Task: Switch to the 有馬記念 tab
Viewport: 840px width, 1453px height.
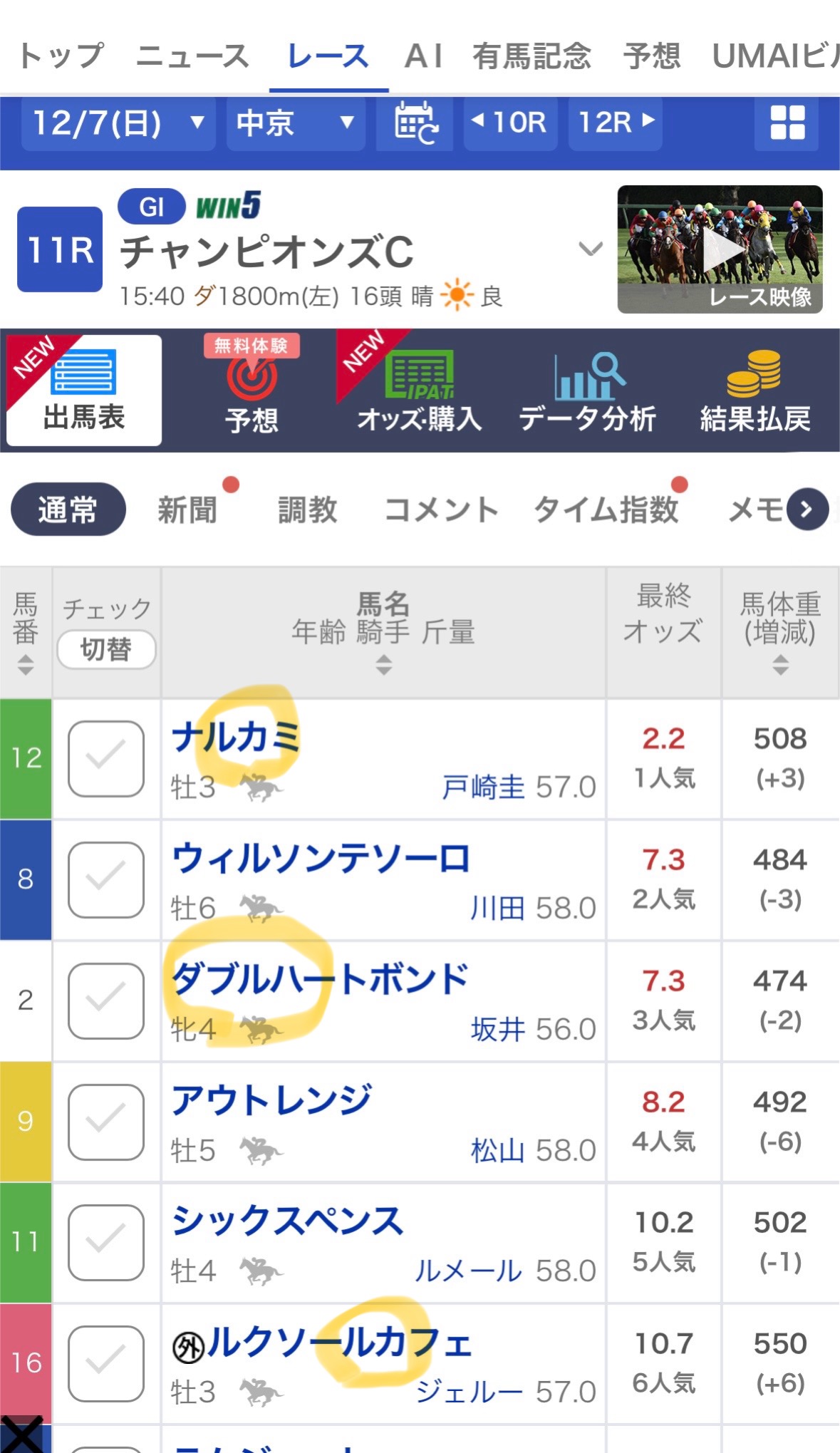Action: [532, 56]
